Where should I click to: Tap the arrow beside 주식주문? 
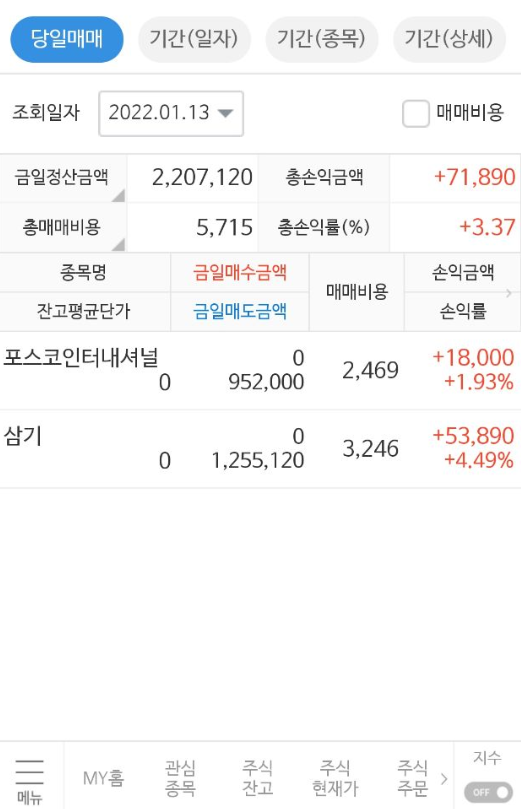point(444,779)
